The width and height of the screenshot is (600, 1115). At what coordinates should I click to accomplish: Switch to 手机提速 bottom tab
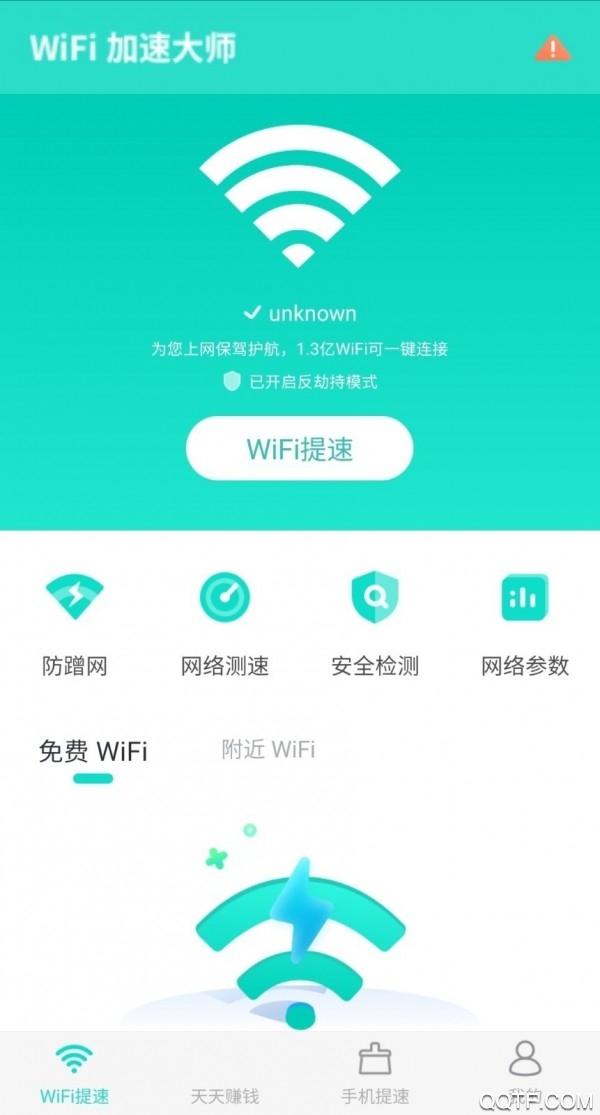[375, 1072]
